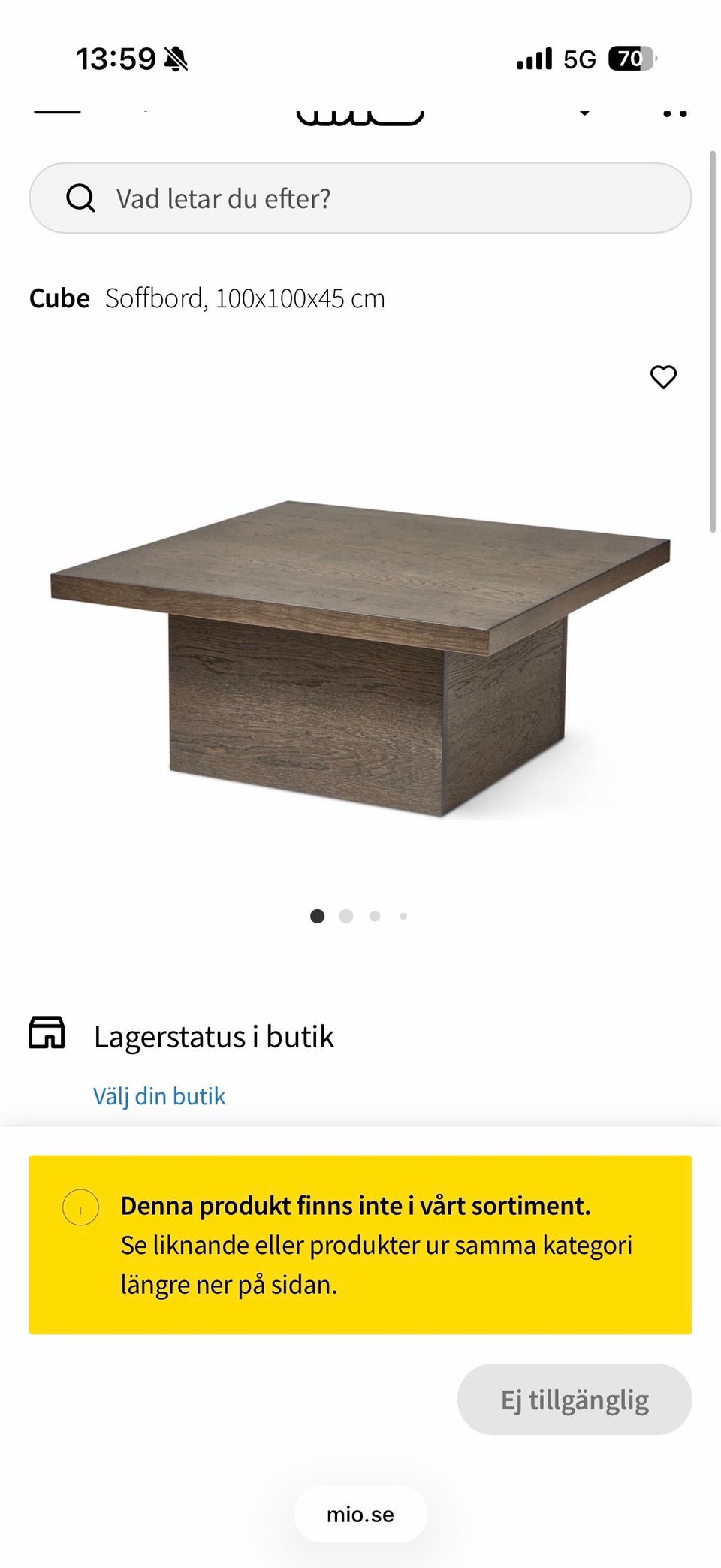
Task: Tap the info icon in the yellow banner
Action: point(80,1208)
